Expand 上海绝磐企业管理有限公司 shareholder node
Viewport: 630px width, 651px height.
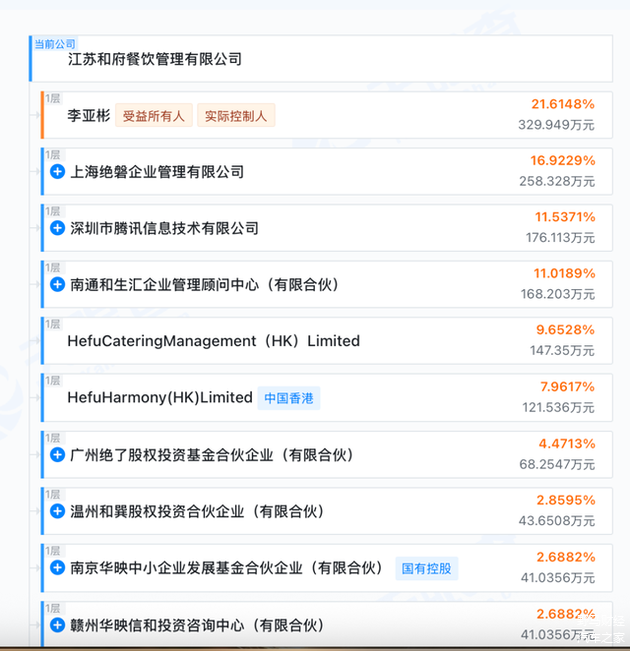58,172
